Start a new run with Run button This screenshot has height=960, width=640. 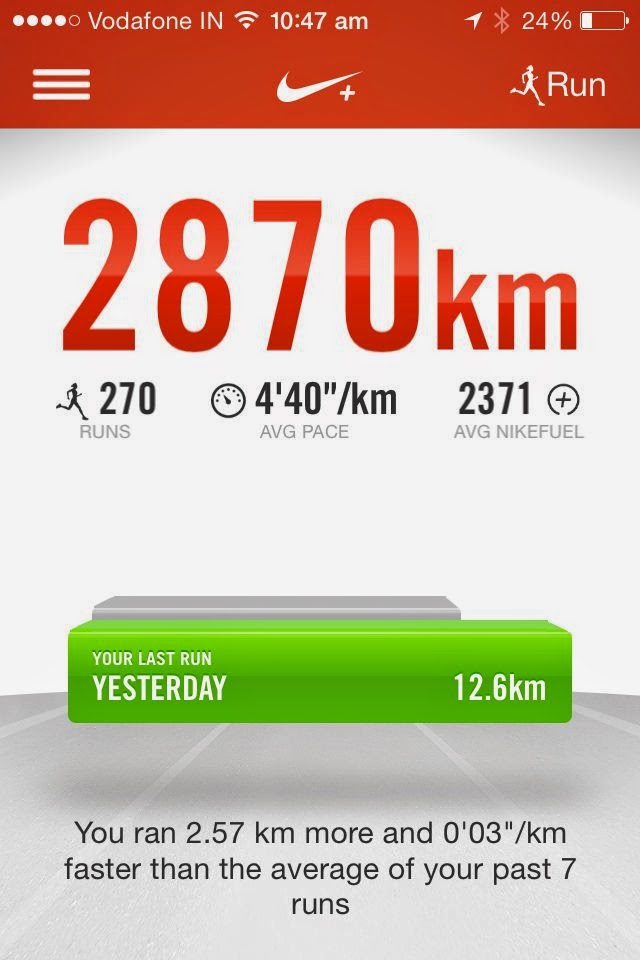558,85
